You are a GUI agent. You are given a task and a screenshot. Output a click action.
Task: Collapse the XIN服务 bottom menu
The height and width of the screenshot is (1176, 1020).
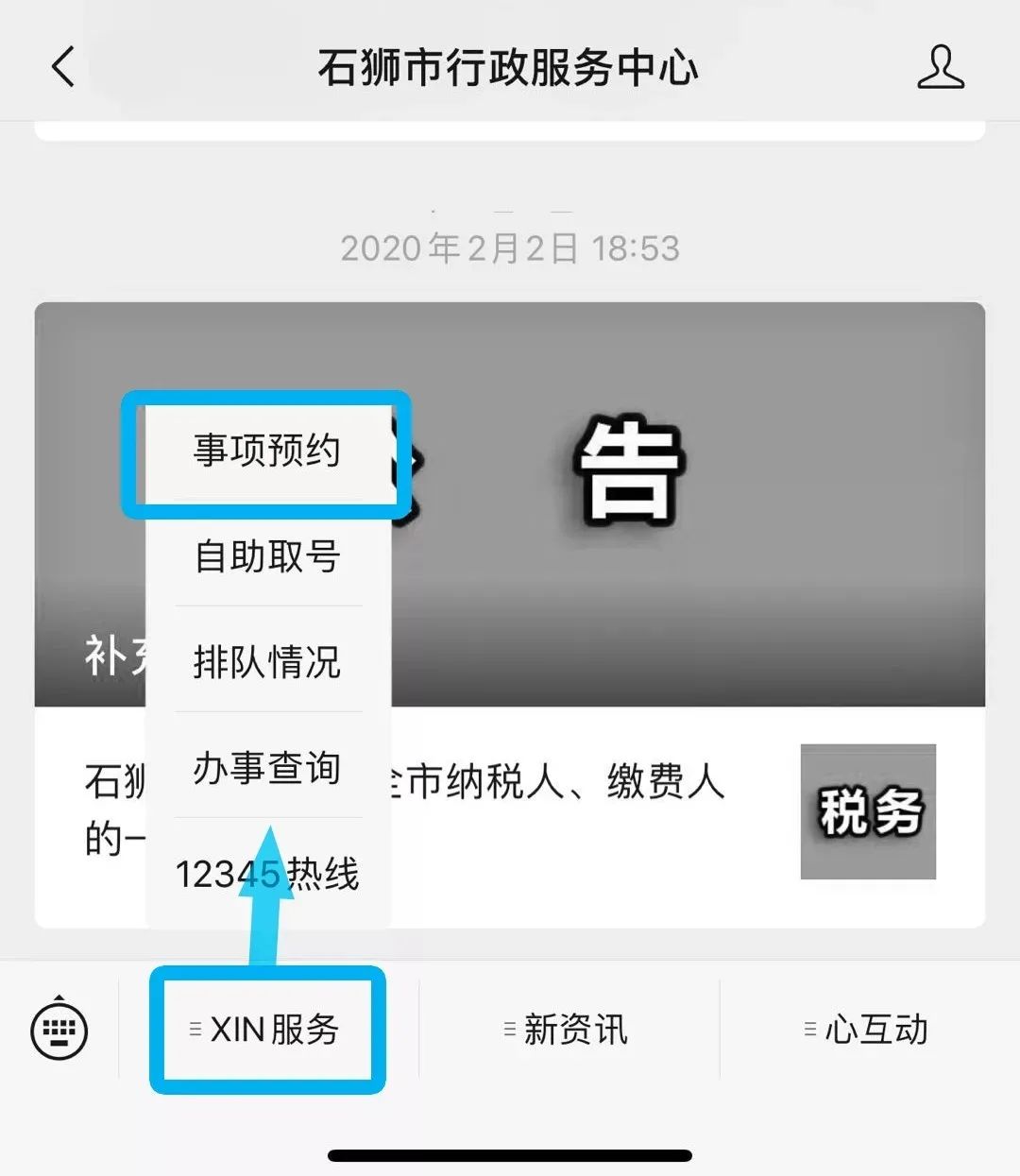pyautogui.click(x=267, y=1029)
